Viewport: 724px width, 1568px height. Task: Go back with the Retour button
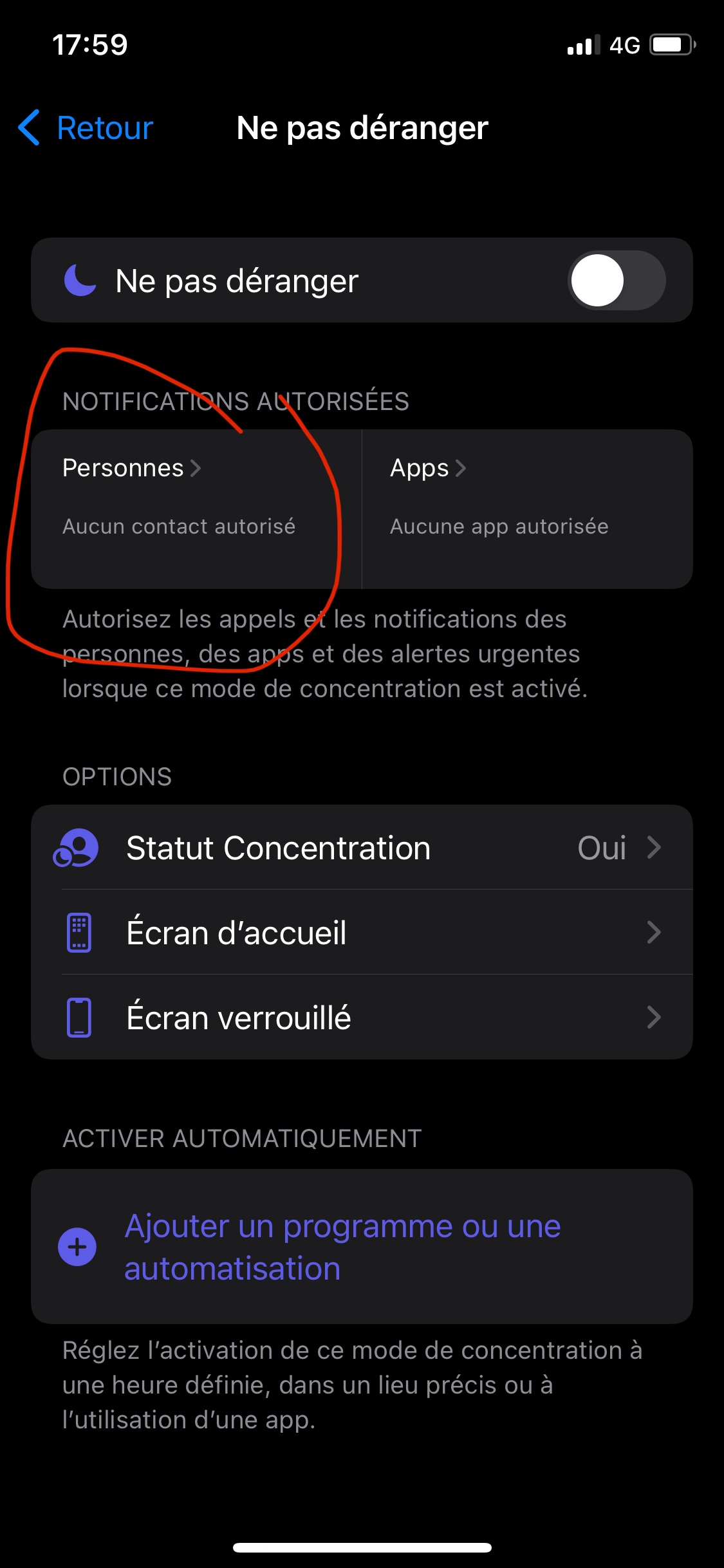[87, 127]
